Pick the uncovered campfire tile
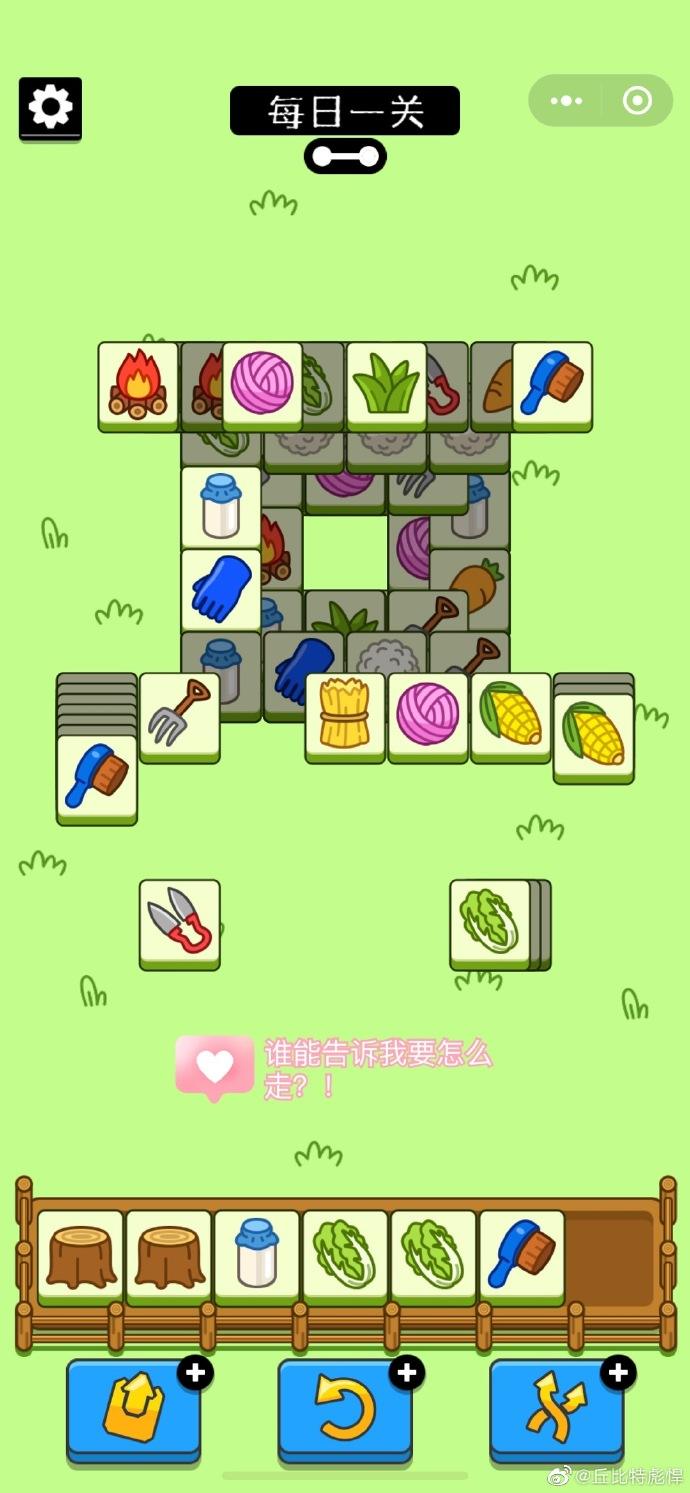Viewport: 690px width, 1493px height. coord(138,384)
